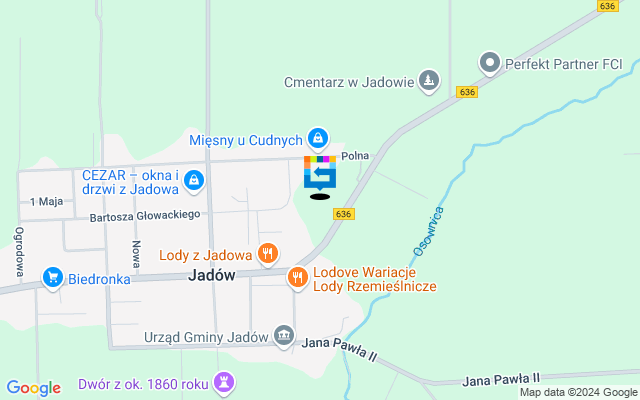Select the Dwór z ok. 1860 roku marker
The image size is (640, 400).
(226, 383)
